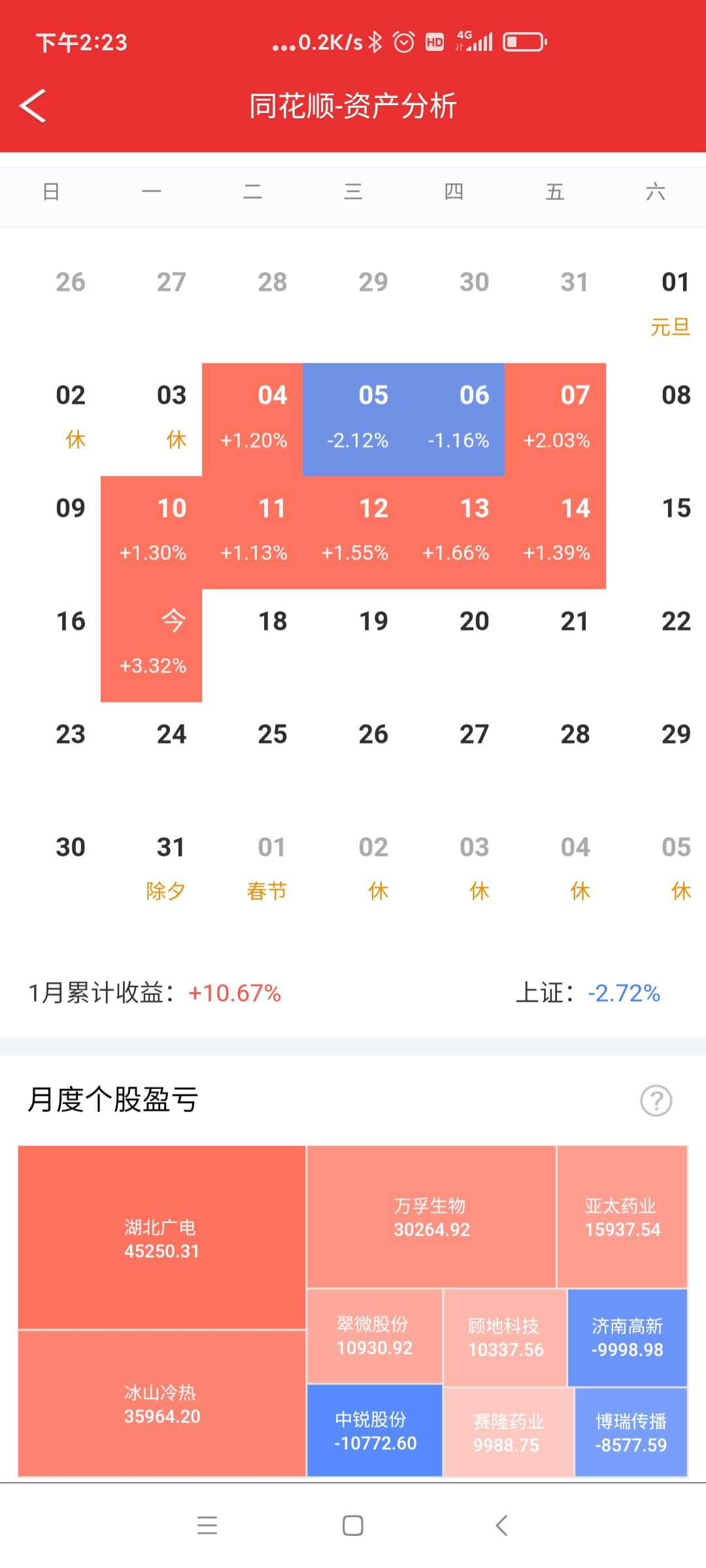The height and width of the screenshot is (1568, 706).
Task: Open 顾地科技 stock profit tile
Action: (505, 1337)
